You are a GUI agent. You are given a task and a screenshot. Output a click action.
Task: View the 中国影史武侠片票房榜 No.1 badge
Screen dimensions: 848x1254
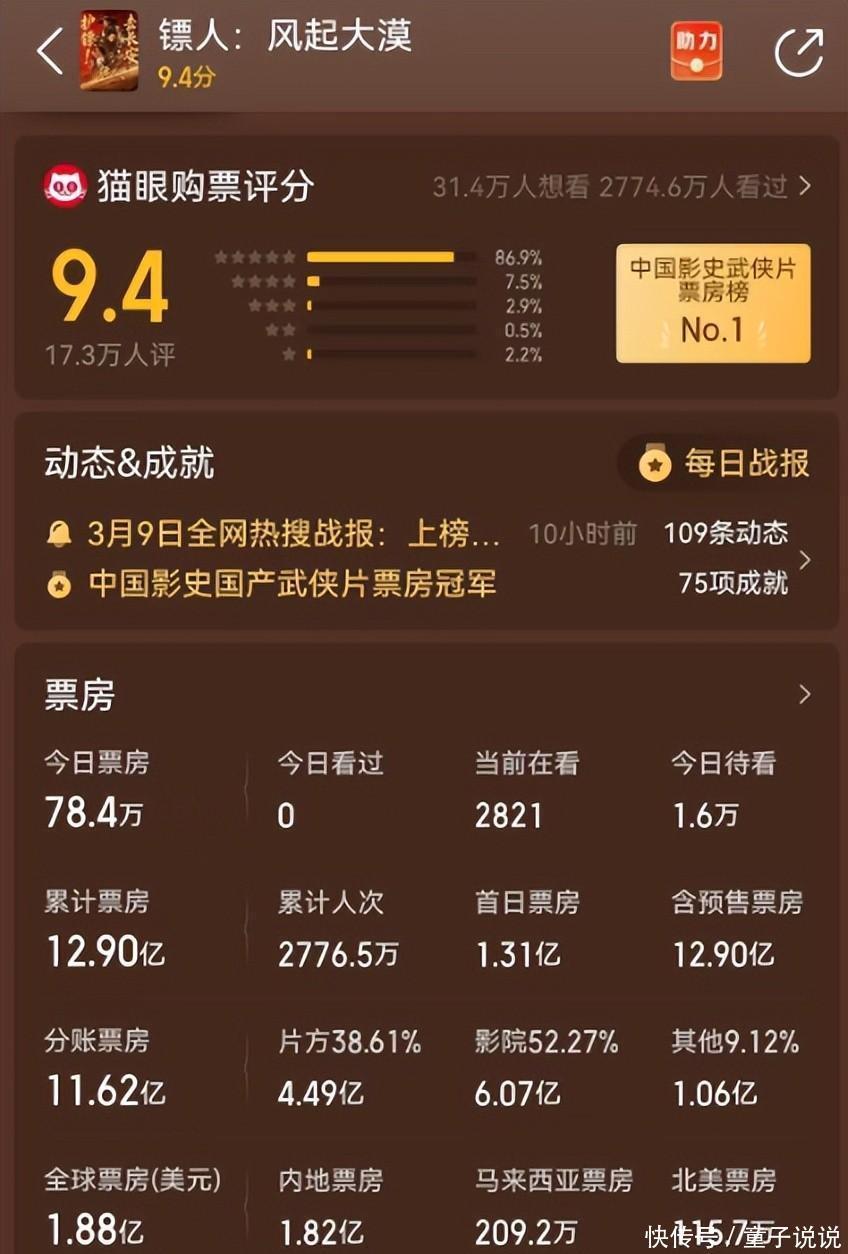point(713,303)
